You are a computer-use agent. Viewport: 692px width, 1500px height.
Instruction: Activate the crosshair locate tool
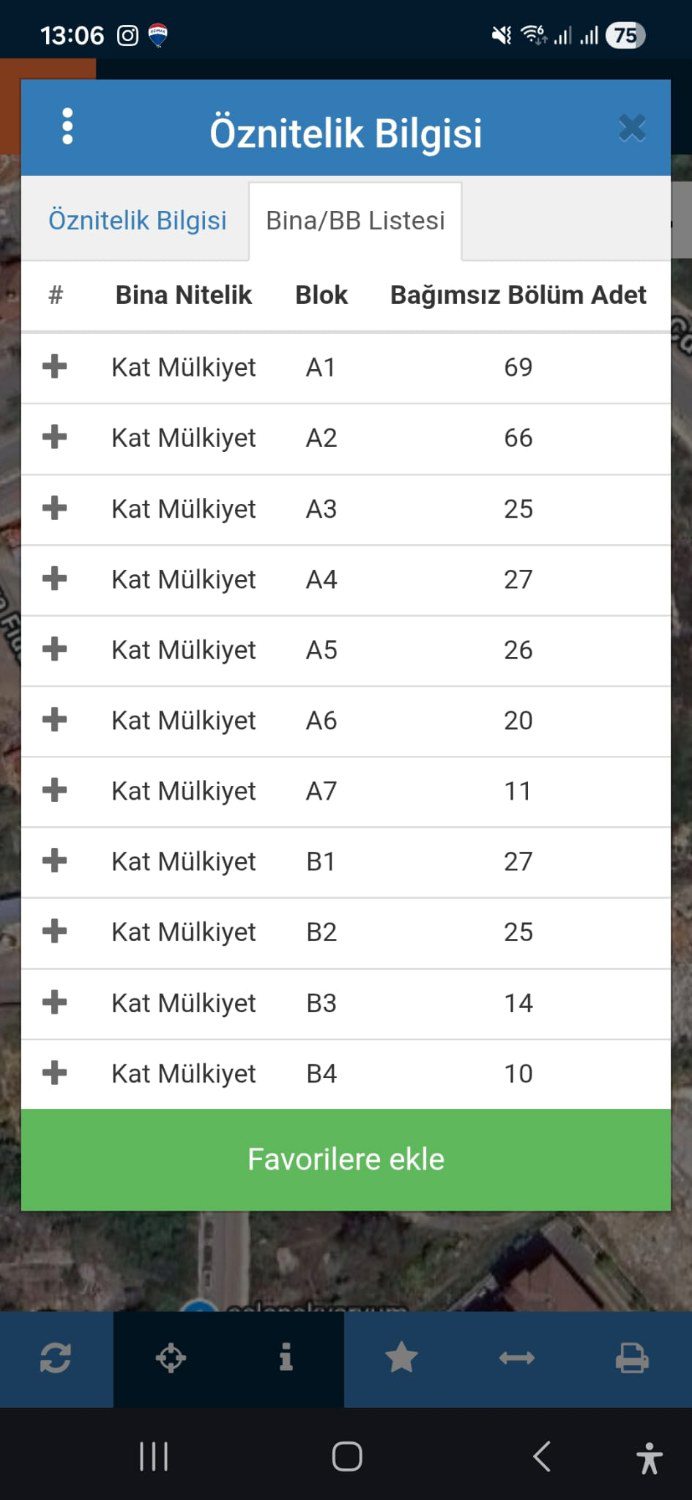(171, 1358)
